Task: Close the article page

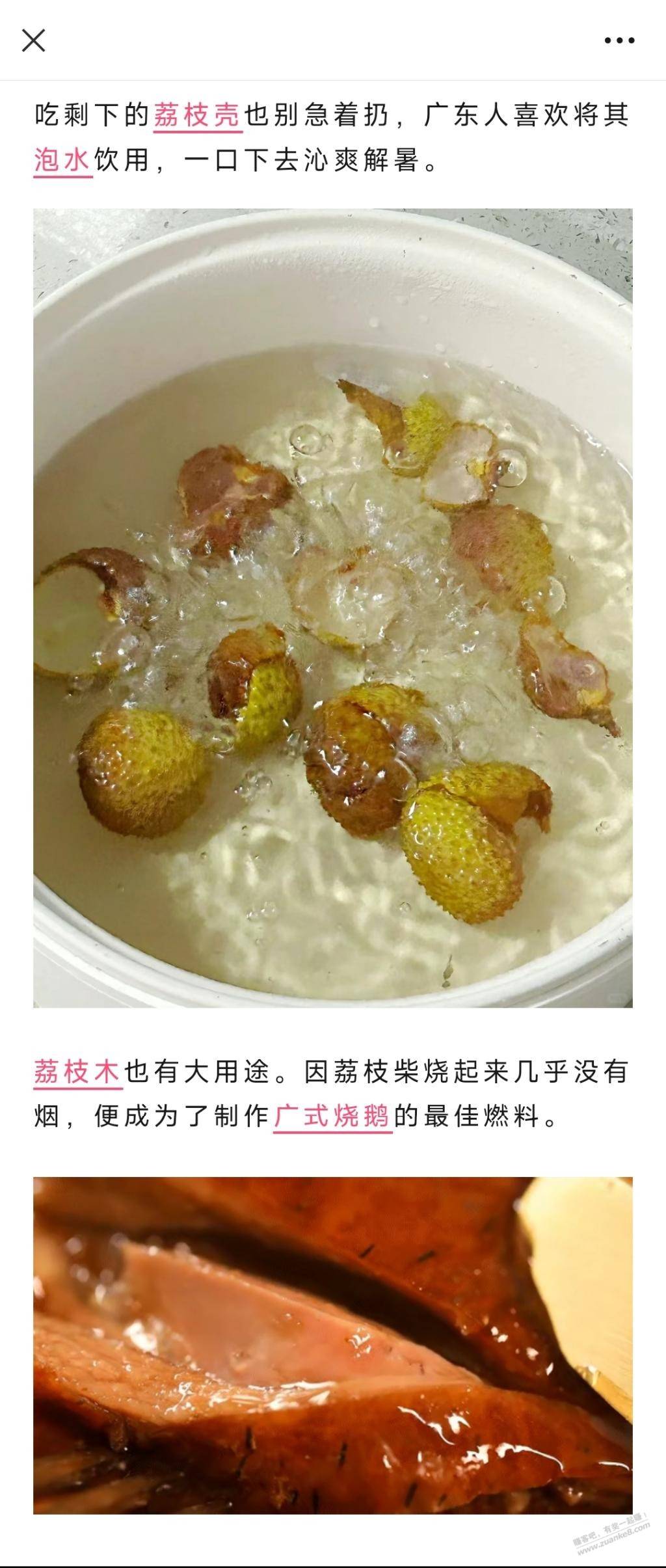Action: pos(34,40)
